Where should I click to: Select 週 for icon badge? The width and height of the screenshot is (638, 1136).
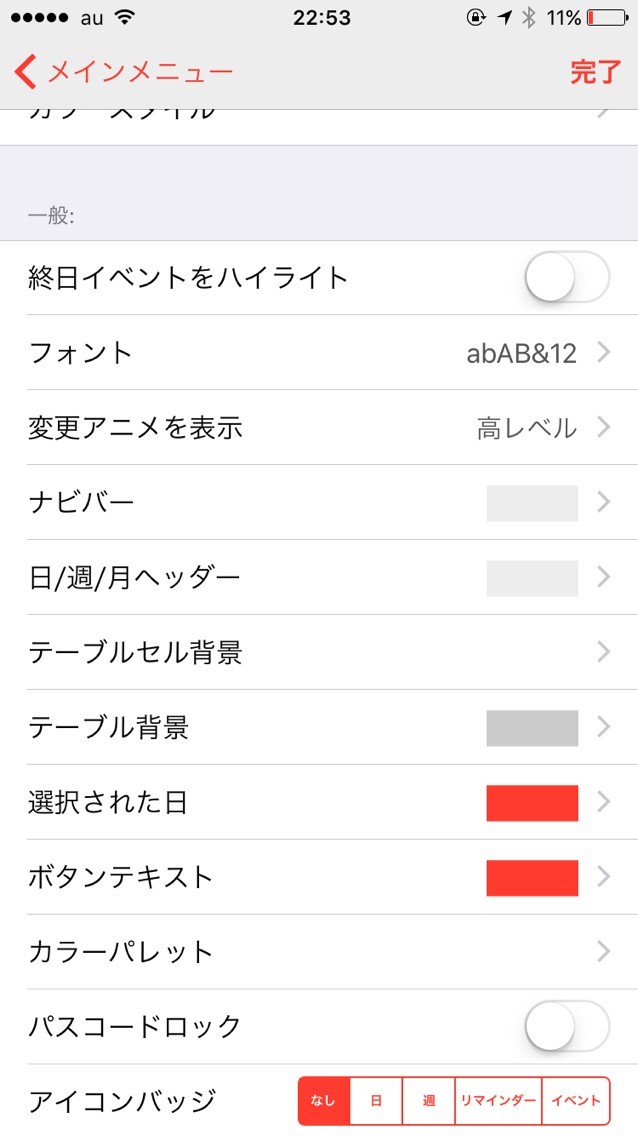tap(428, 1101)
